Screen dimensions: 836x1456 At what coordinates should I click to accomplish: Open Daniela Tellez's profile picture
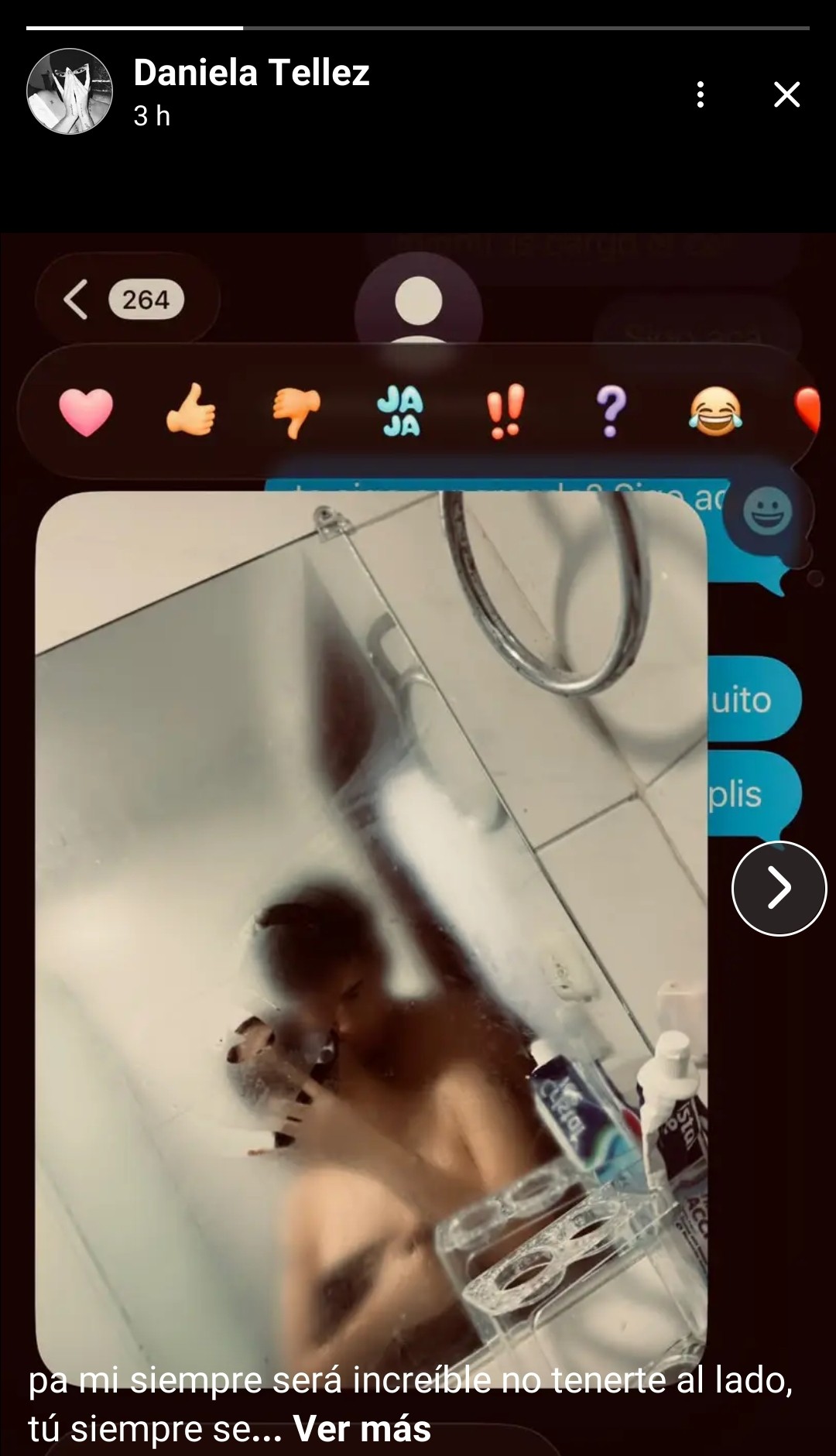click(x=70, y=91)
